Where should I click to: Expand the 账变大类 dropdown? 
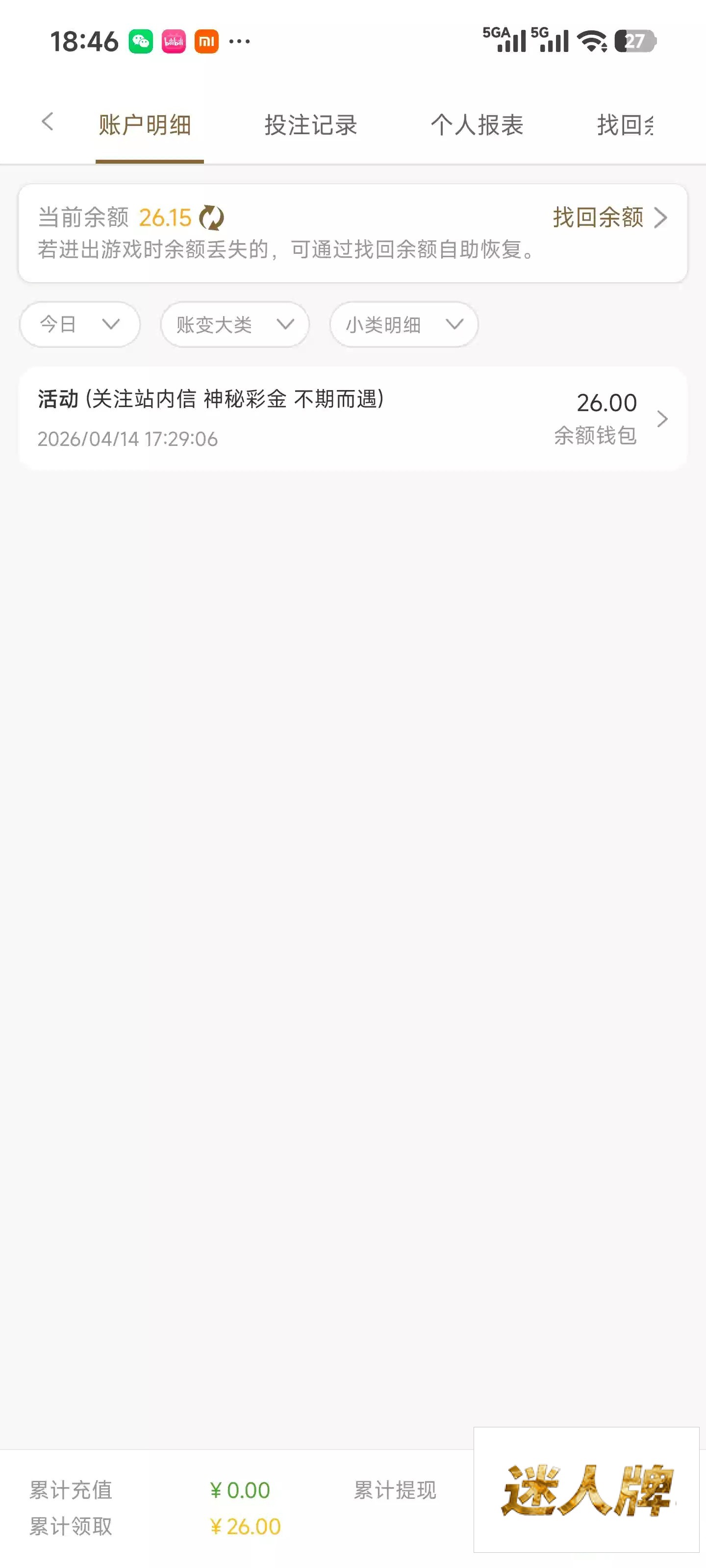[x=234, y=324]
